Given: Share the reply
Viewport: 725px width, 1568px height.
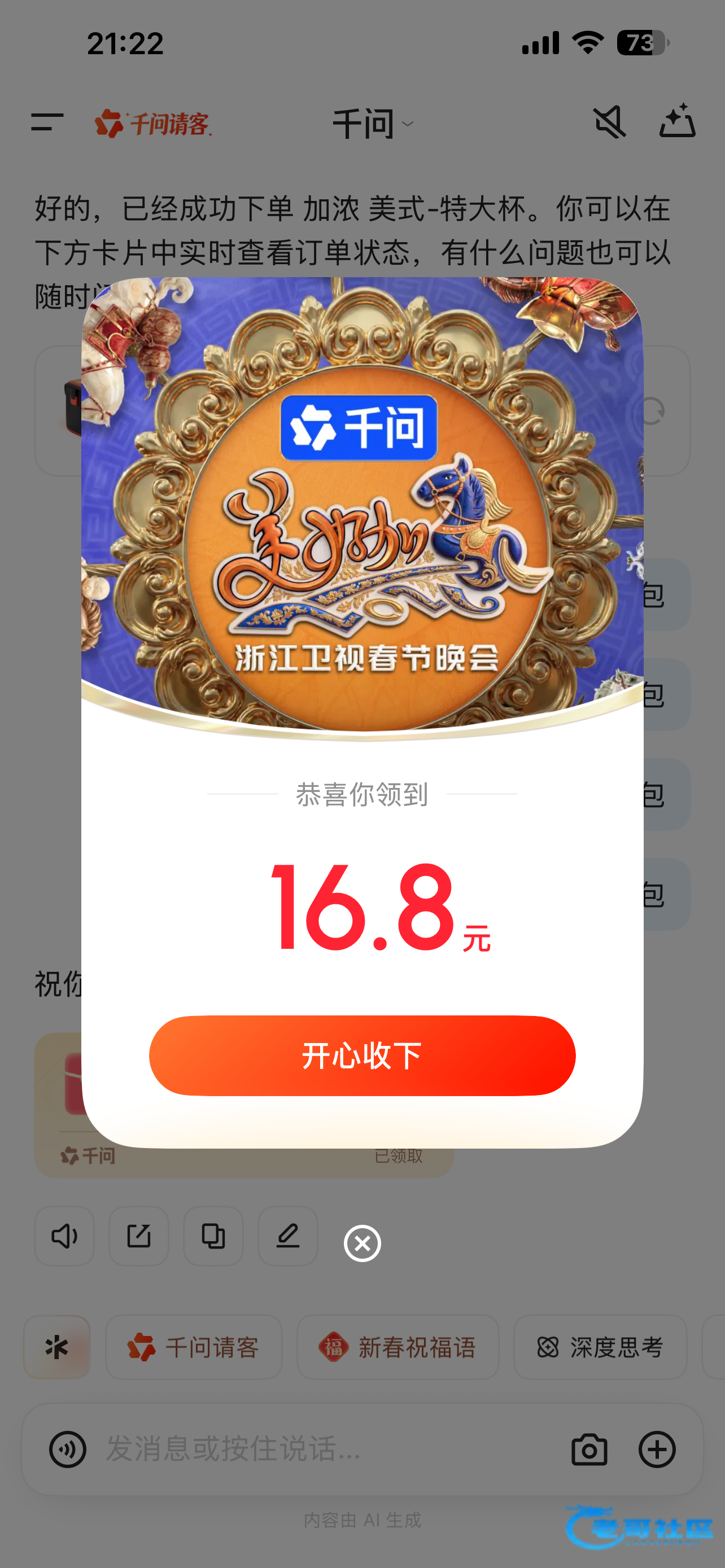Looking at the screenshot, I should (139, 1236).
